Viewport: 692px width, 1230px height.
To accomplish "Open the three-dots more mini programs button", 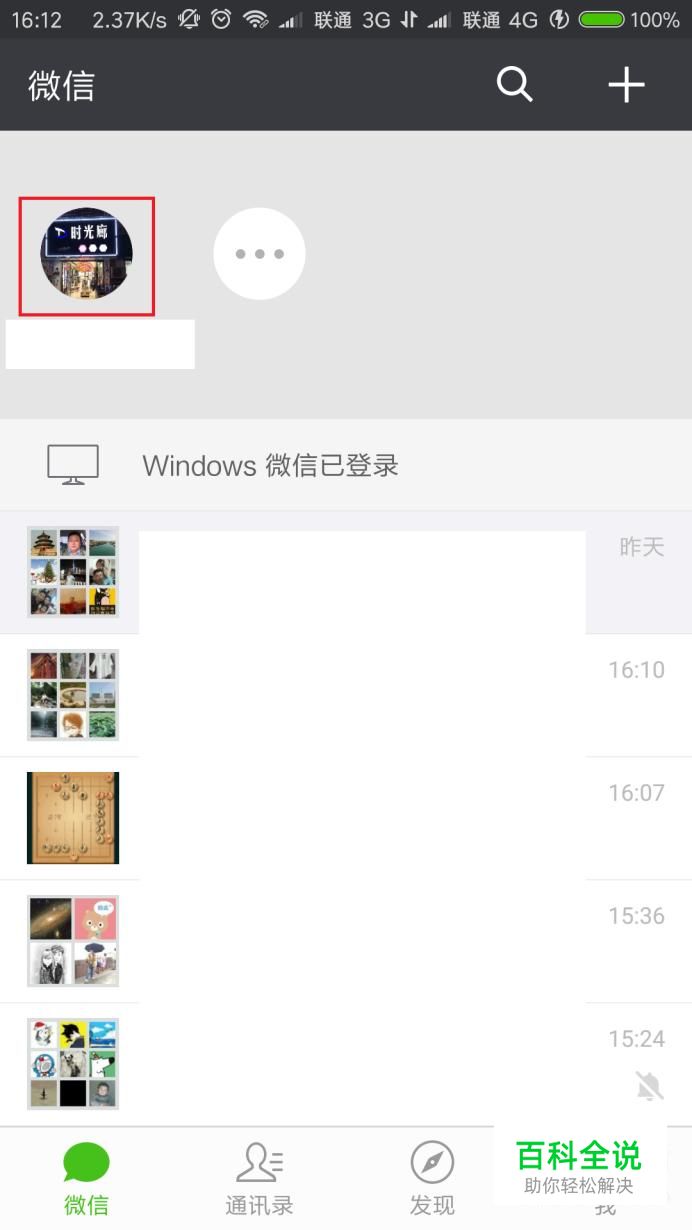I will (x=259, y=254).
